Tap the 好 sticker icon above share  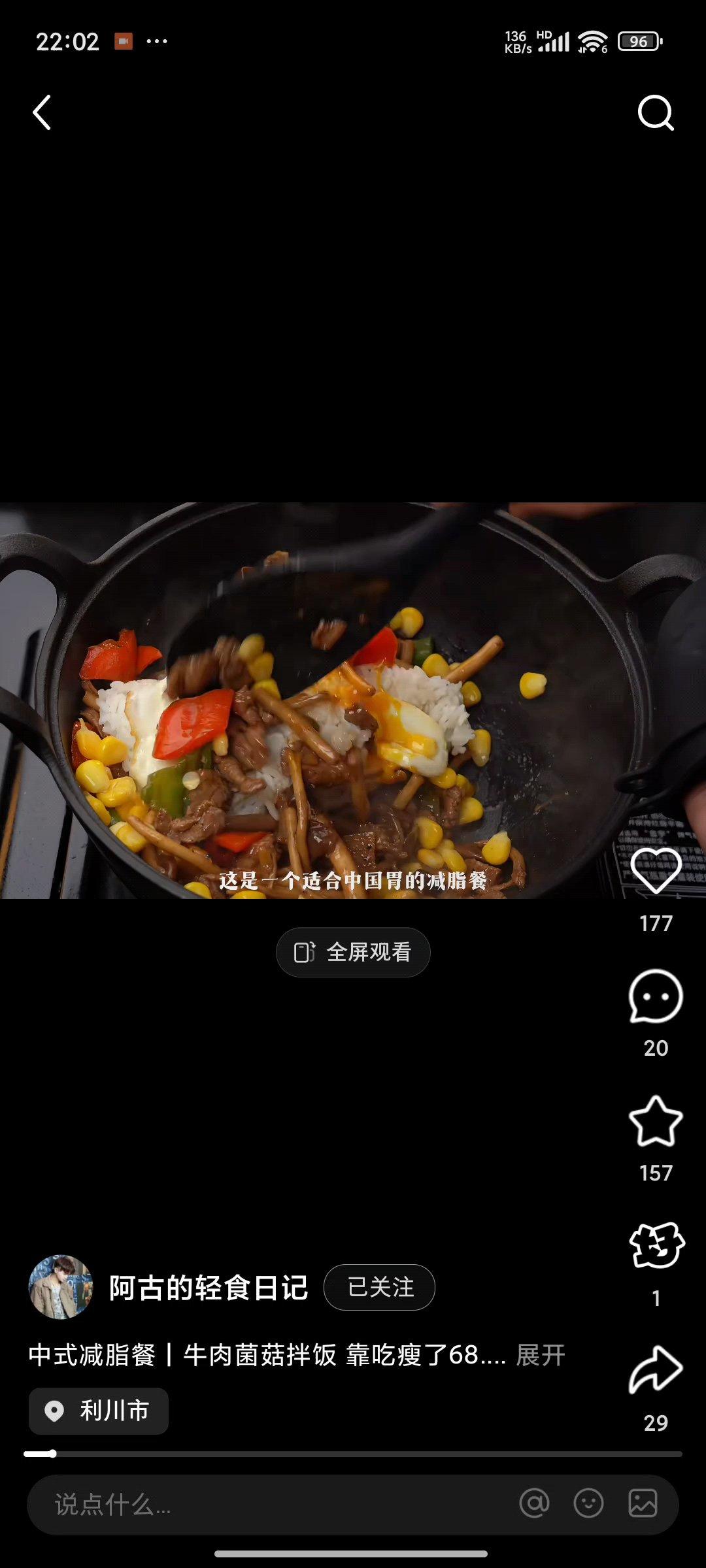656,1246
